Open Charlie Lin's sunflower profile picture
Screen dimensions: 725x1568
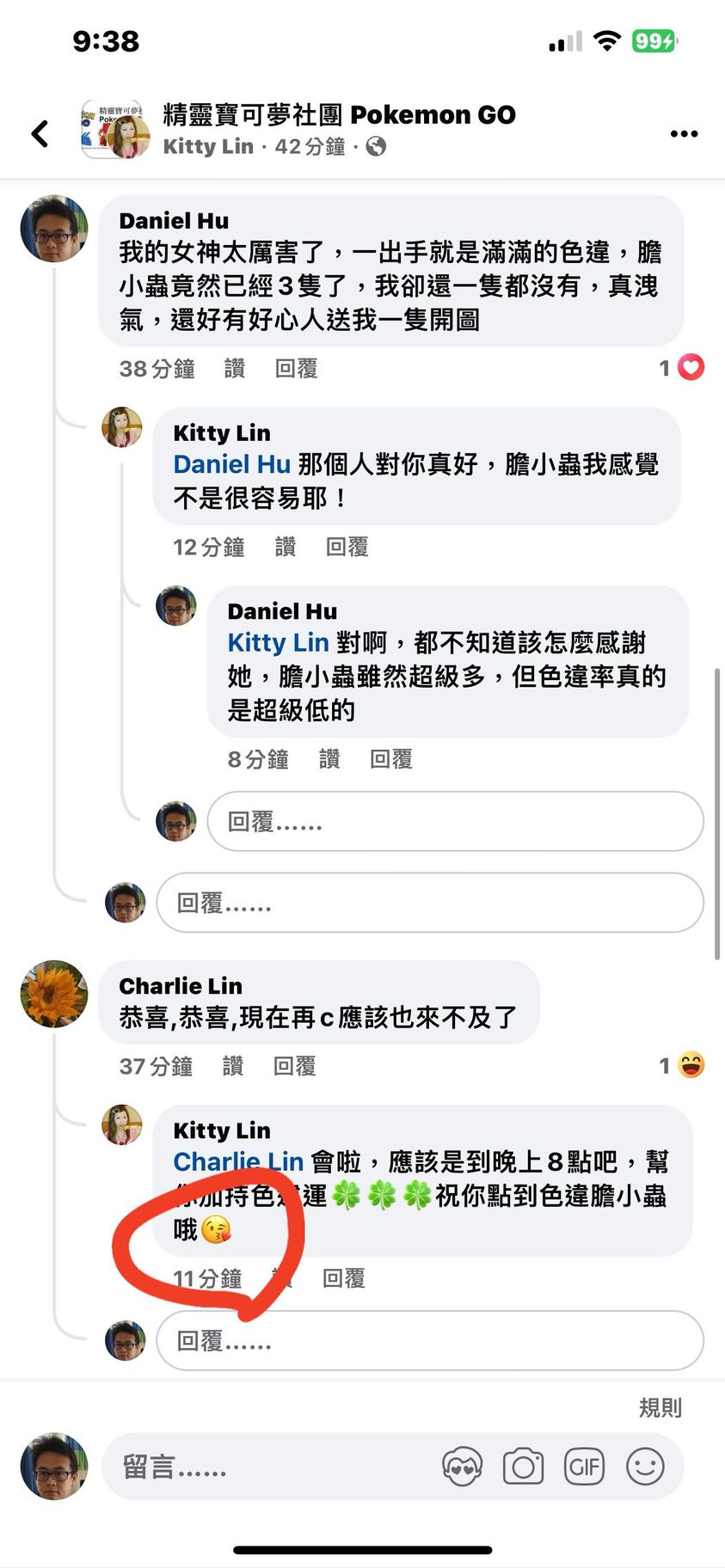(54, 994)
